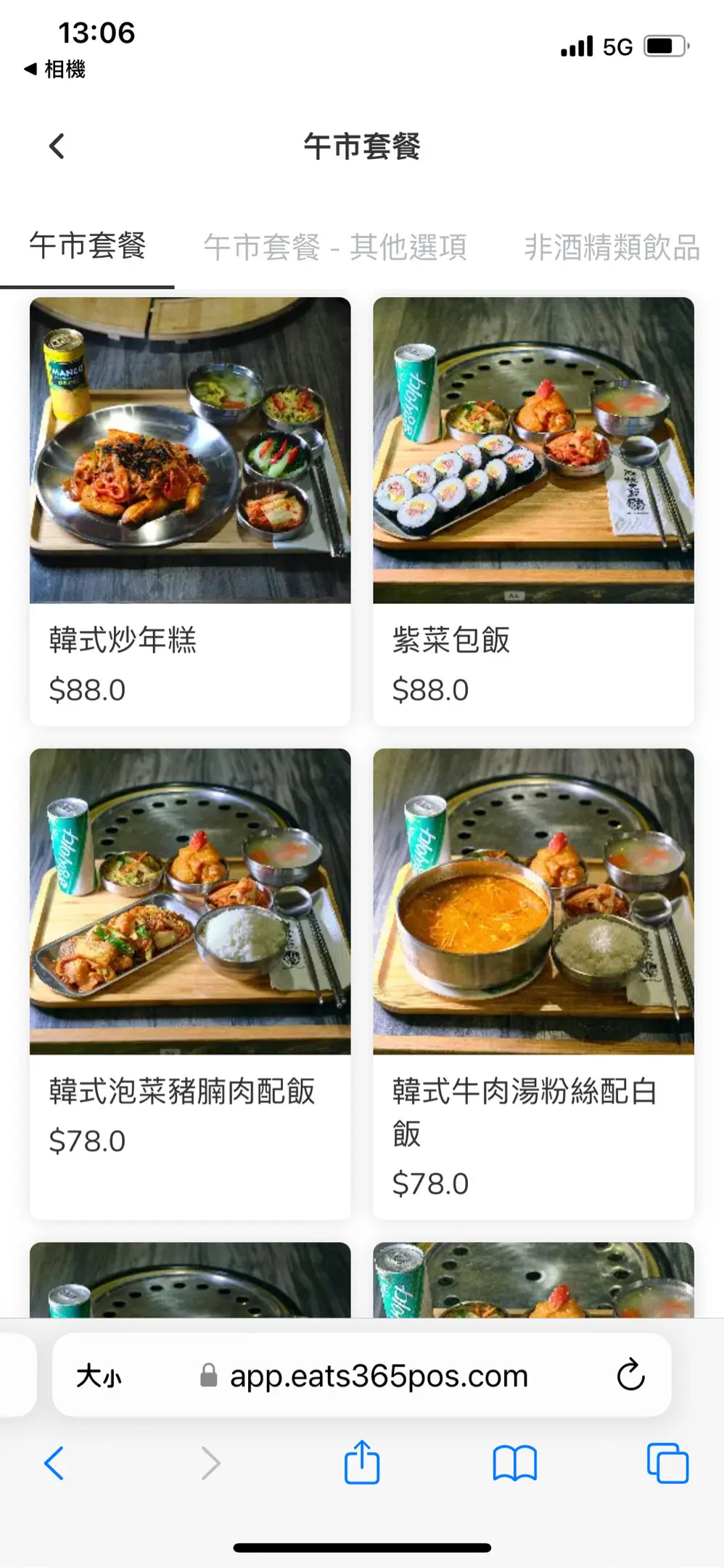Switch to 午市套餐 - 其他選項 tab
Screen dimensions: 724x1568
coord(335,248)
